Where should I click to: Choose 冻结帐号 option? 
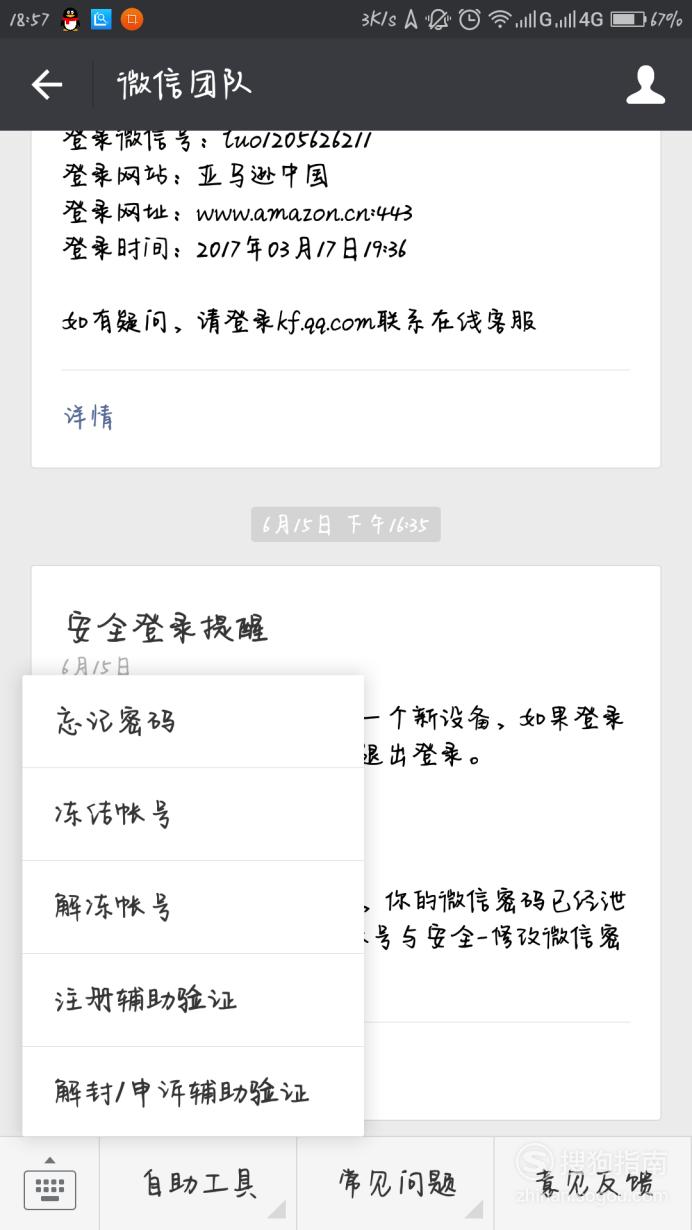pos(193,814)
